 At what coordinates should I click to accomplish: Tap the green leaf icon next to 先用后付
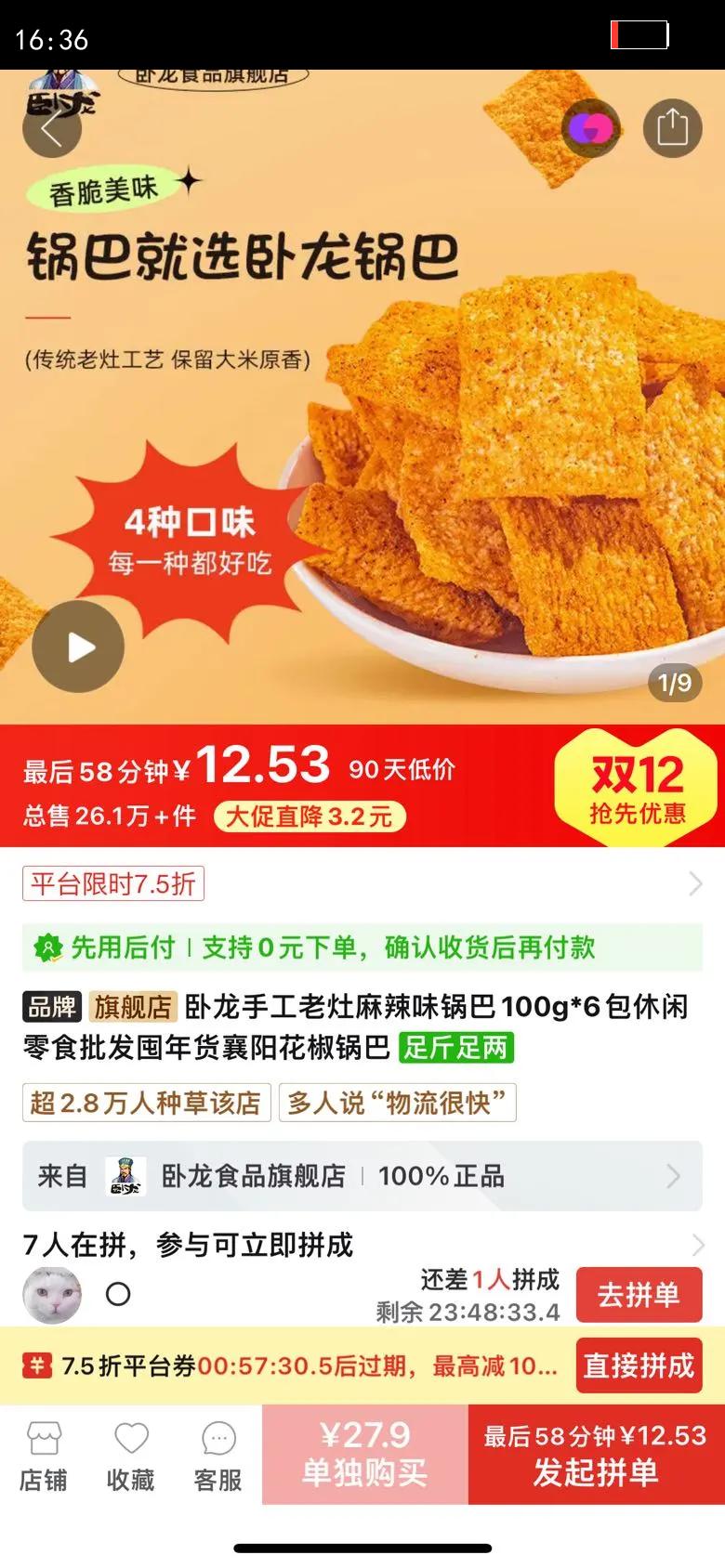tap(50, 947)
